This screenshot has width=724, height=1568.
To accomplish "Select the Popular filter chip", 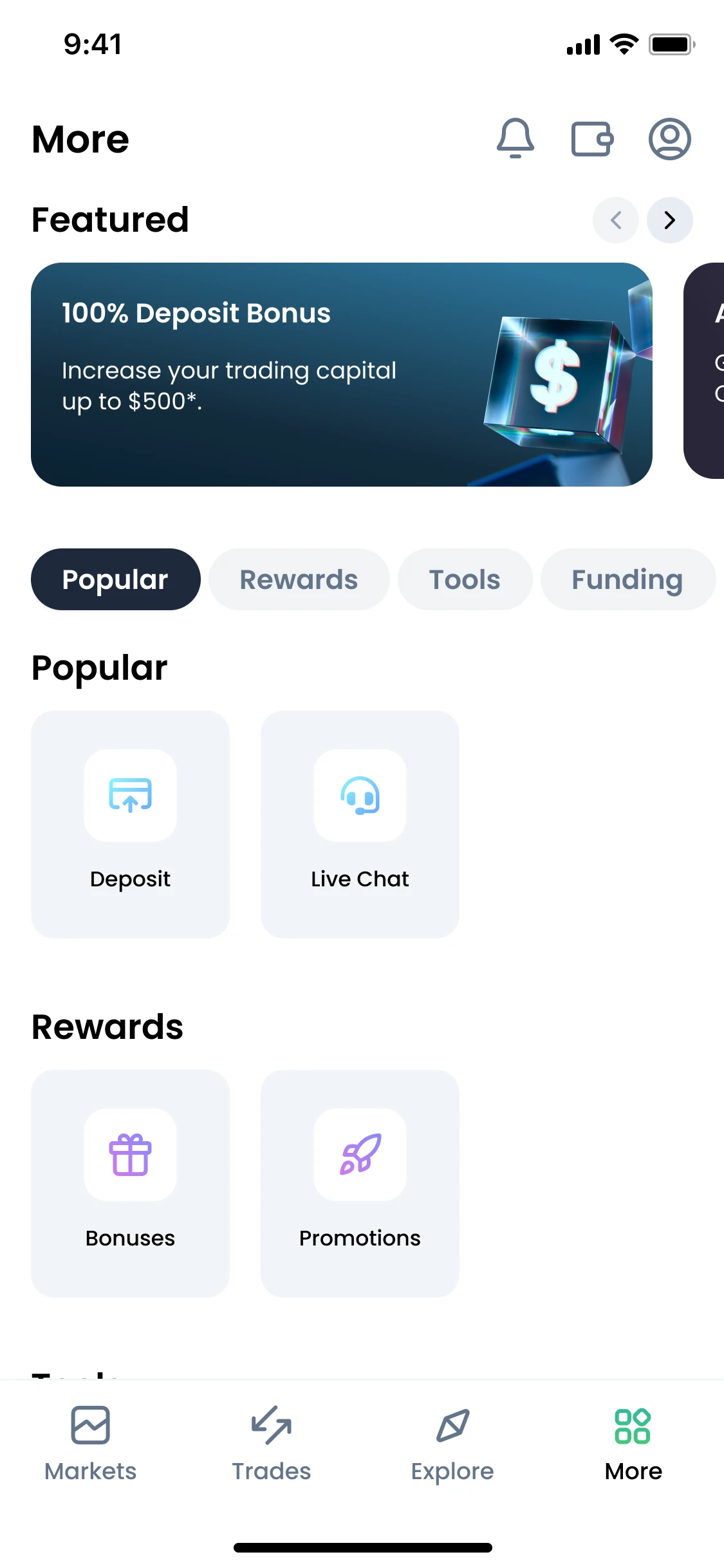I will pos(115,579).
